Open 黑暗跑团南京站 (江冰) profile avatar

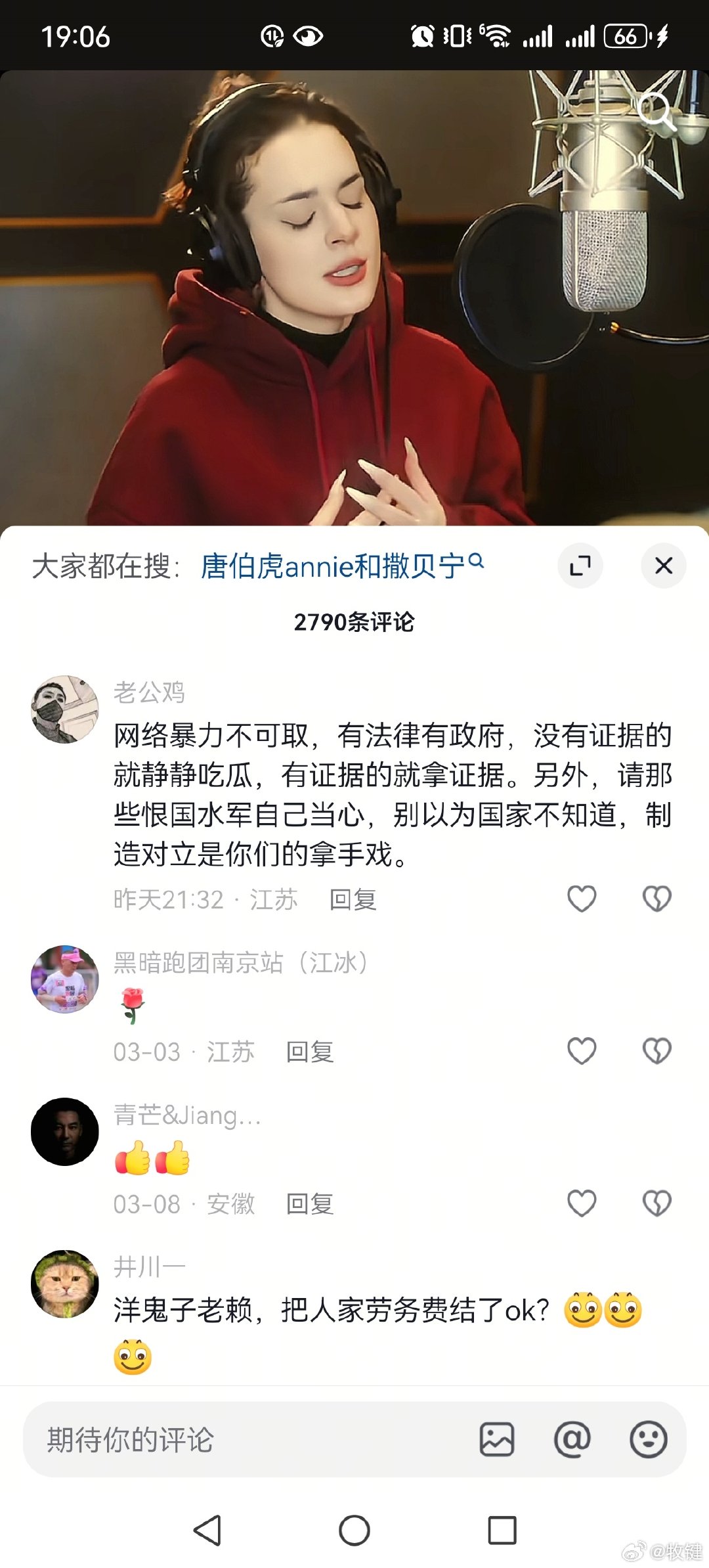pos(65,979)
